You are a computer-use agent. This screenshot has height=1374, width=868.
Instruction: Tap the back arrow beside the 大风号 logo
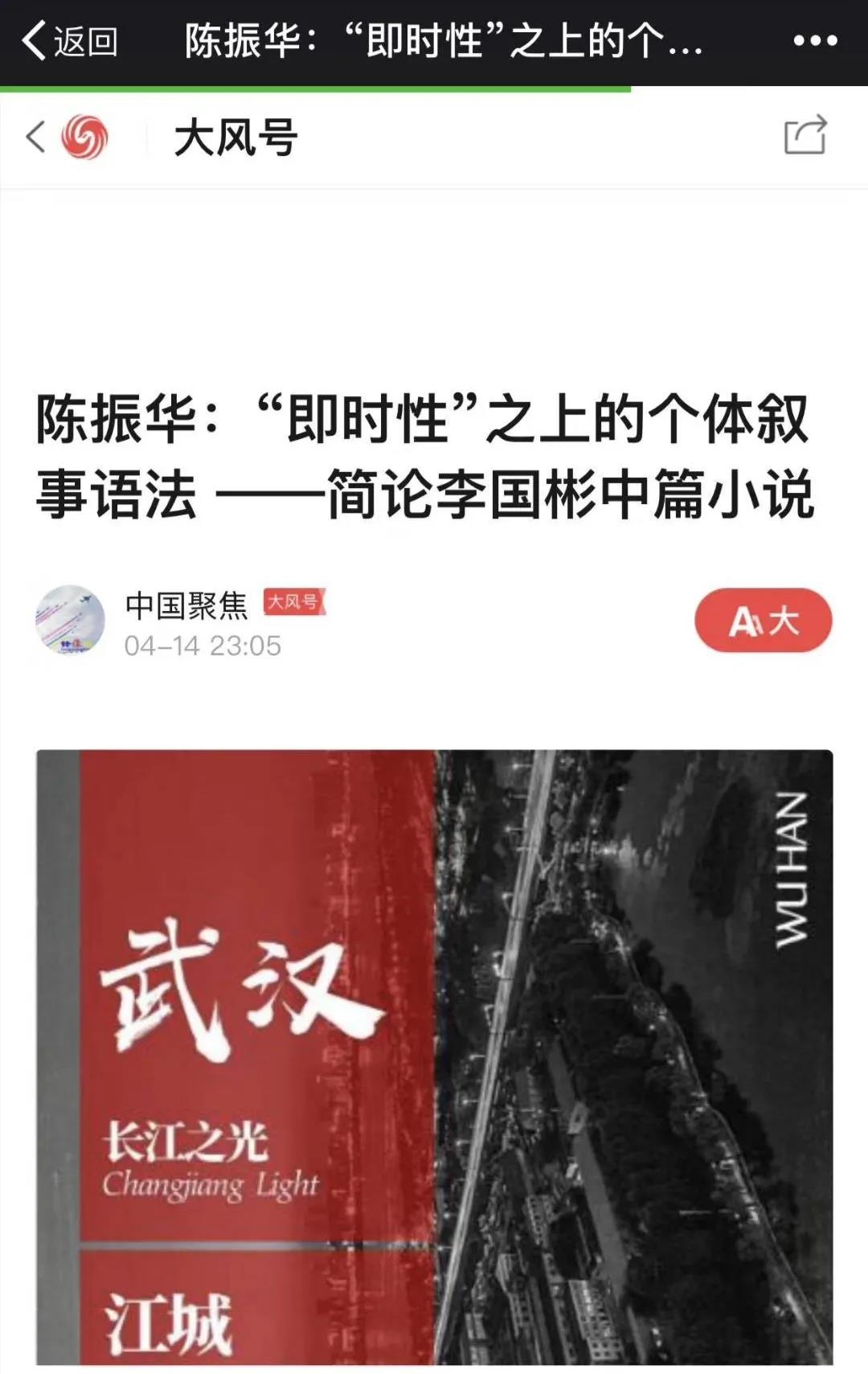[x=35, y=137]
